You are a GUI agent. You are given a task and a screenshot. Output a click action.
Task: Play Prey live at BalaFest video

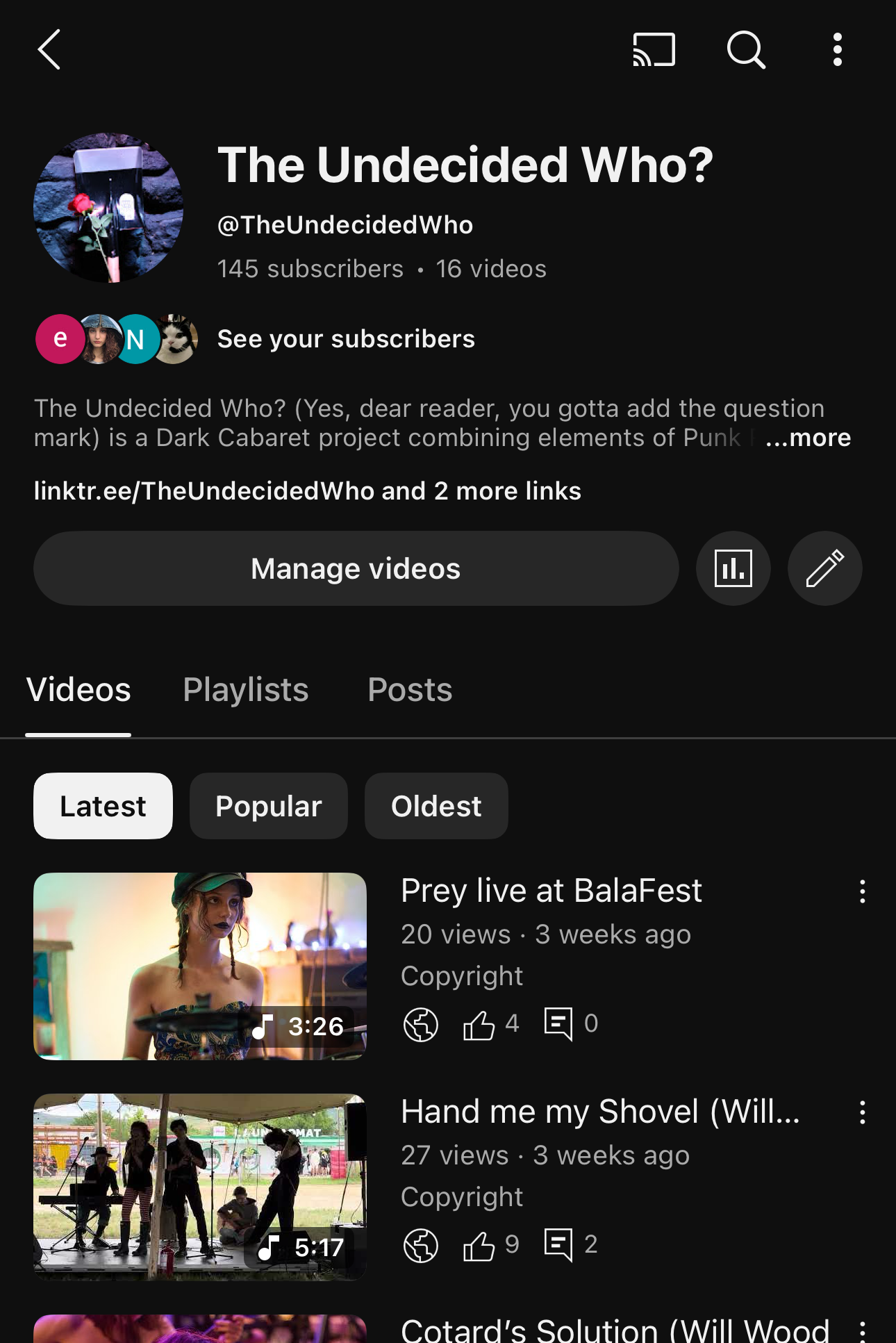[x=200, y=966]
